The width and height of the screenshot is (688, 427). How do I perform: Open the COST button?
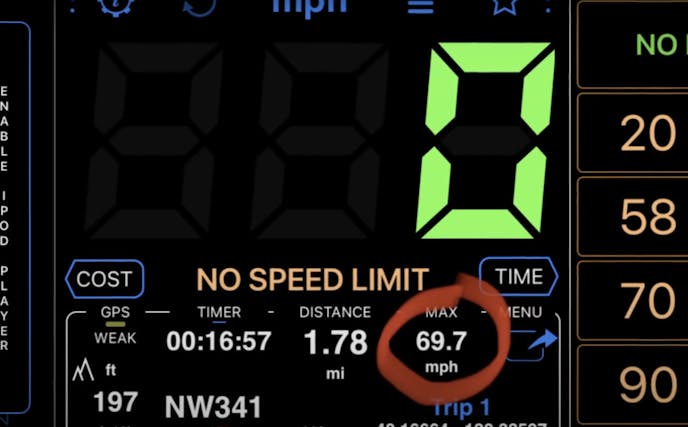pos(105,279)
